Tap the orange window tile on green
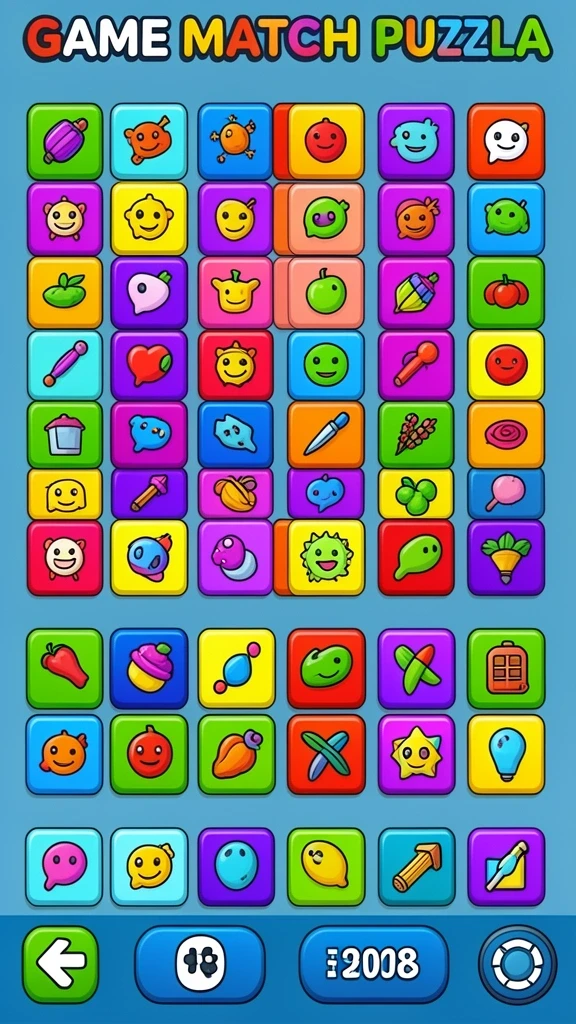The image size is (576, 1024). (x=506, y=668)
